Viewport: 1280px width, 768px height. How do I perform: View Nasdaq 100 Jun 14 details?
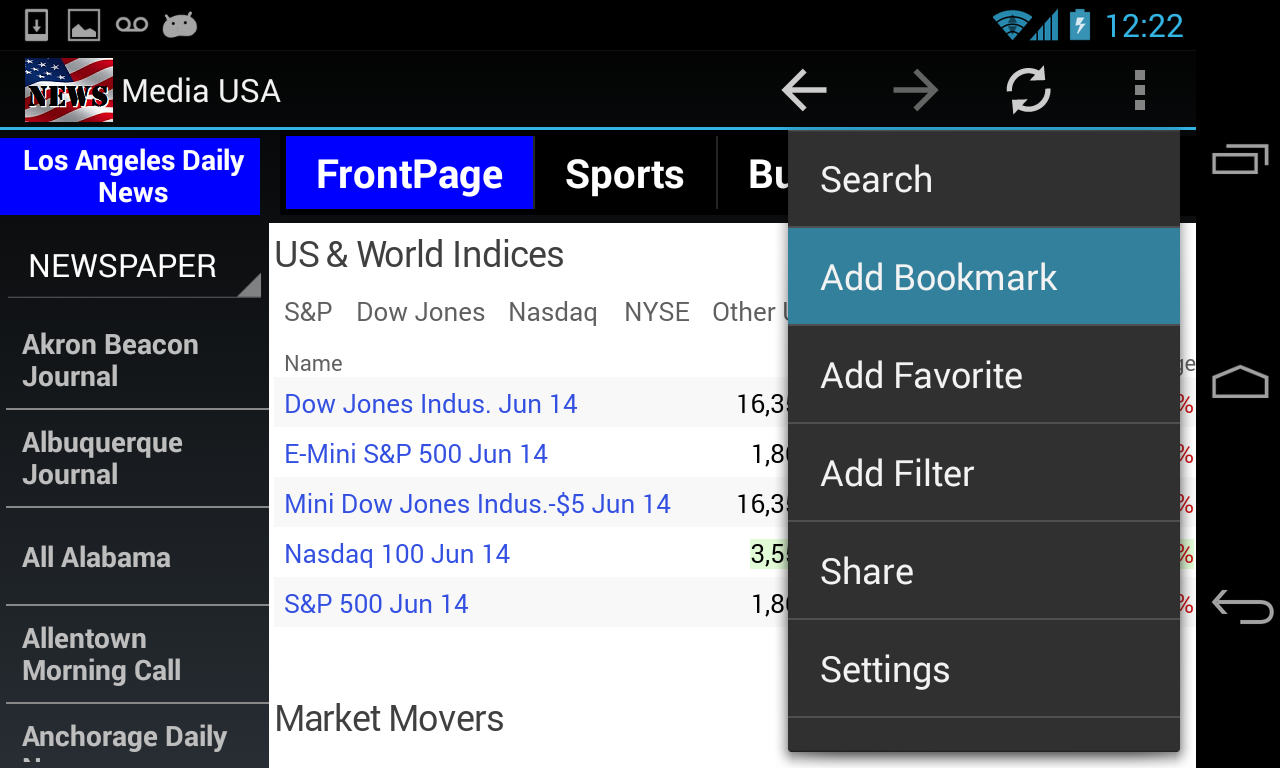(x=397, y=554)
